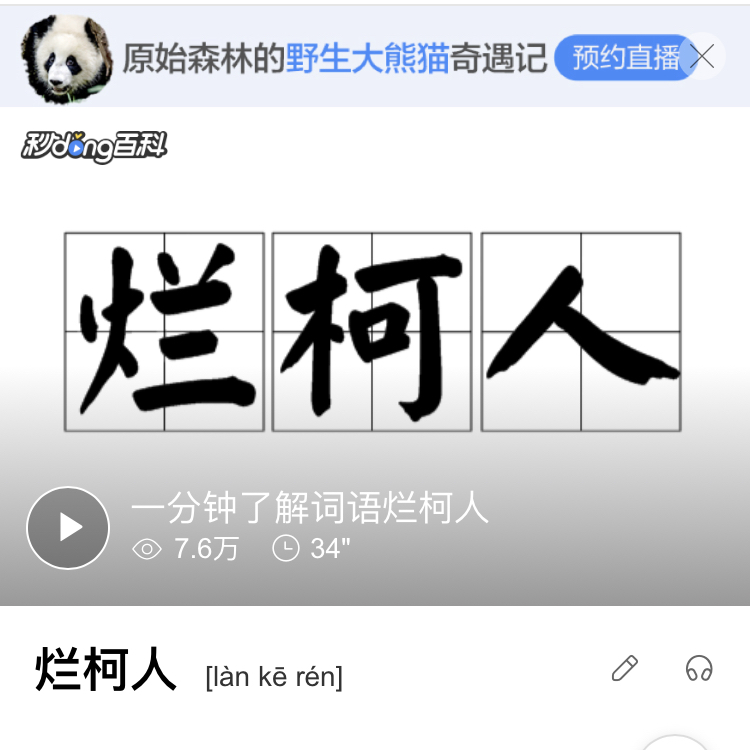Play the 烂柯人 one-minute video
This screenshot has height=750, width=750.
(x=67, y=527)
